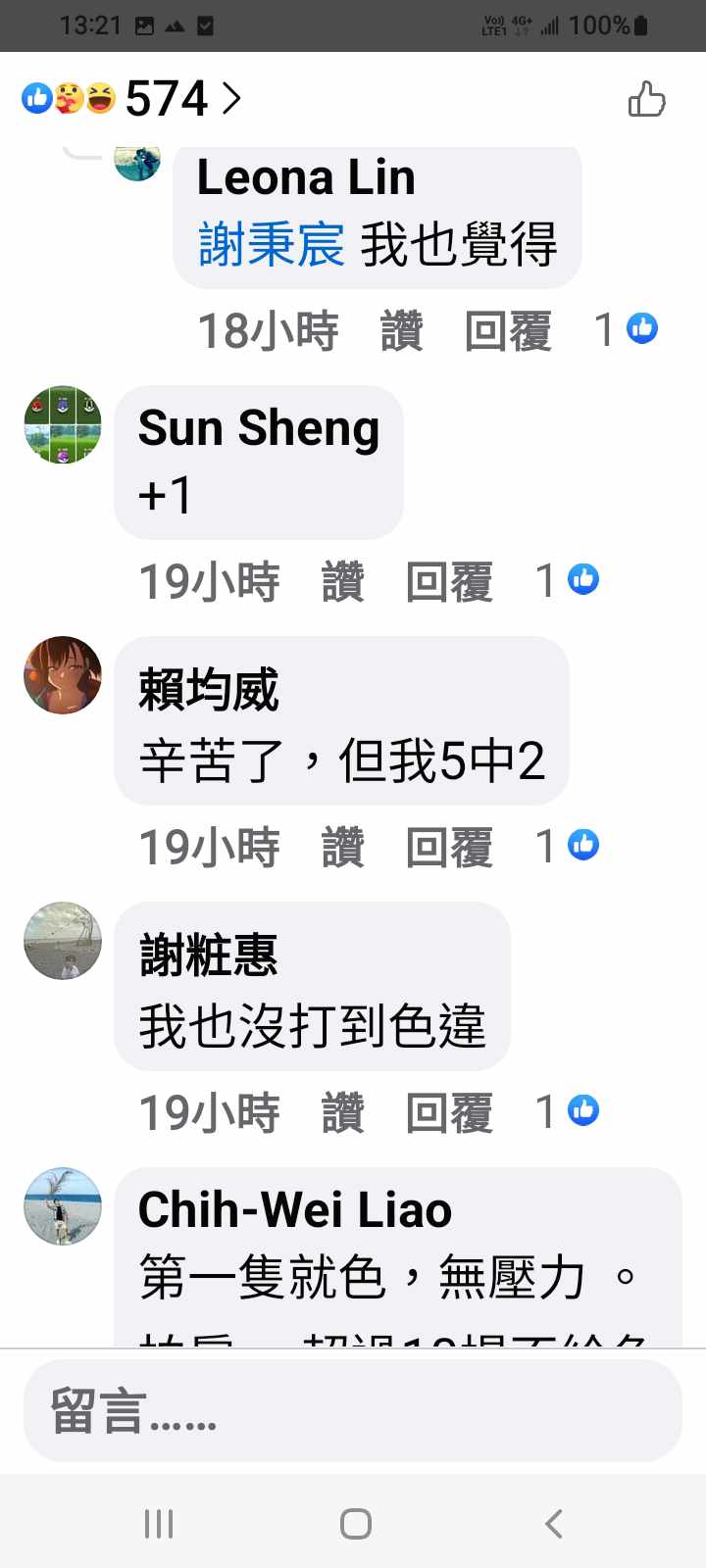
Task: Reply to 賴均威's comment
Action: (448, 847)
